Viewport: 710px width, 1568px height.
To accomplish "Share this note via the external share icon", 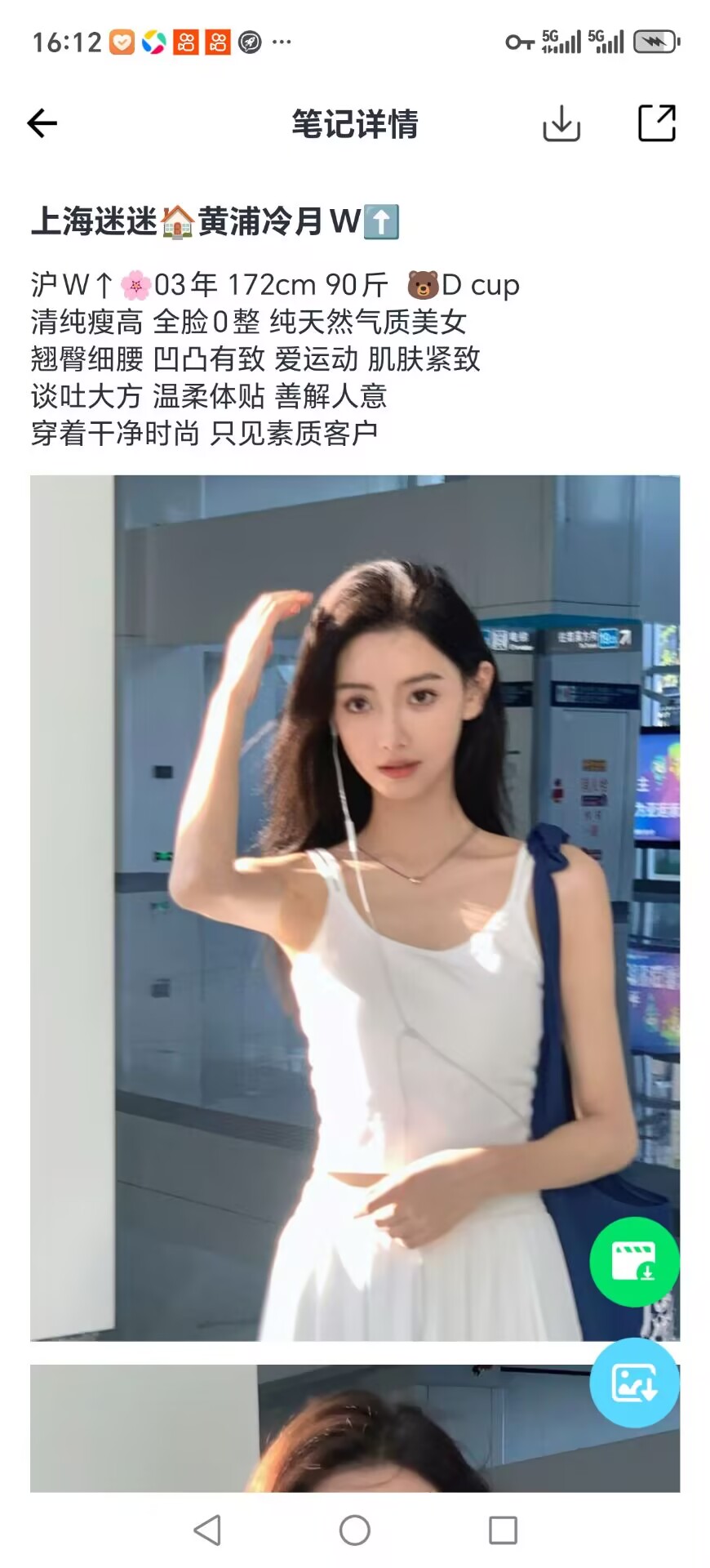I will (656, 124).
